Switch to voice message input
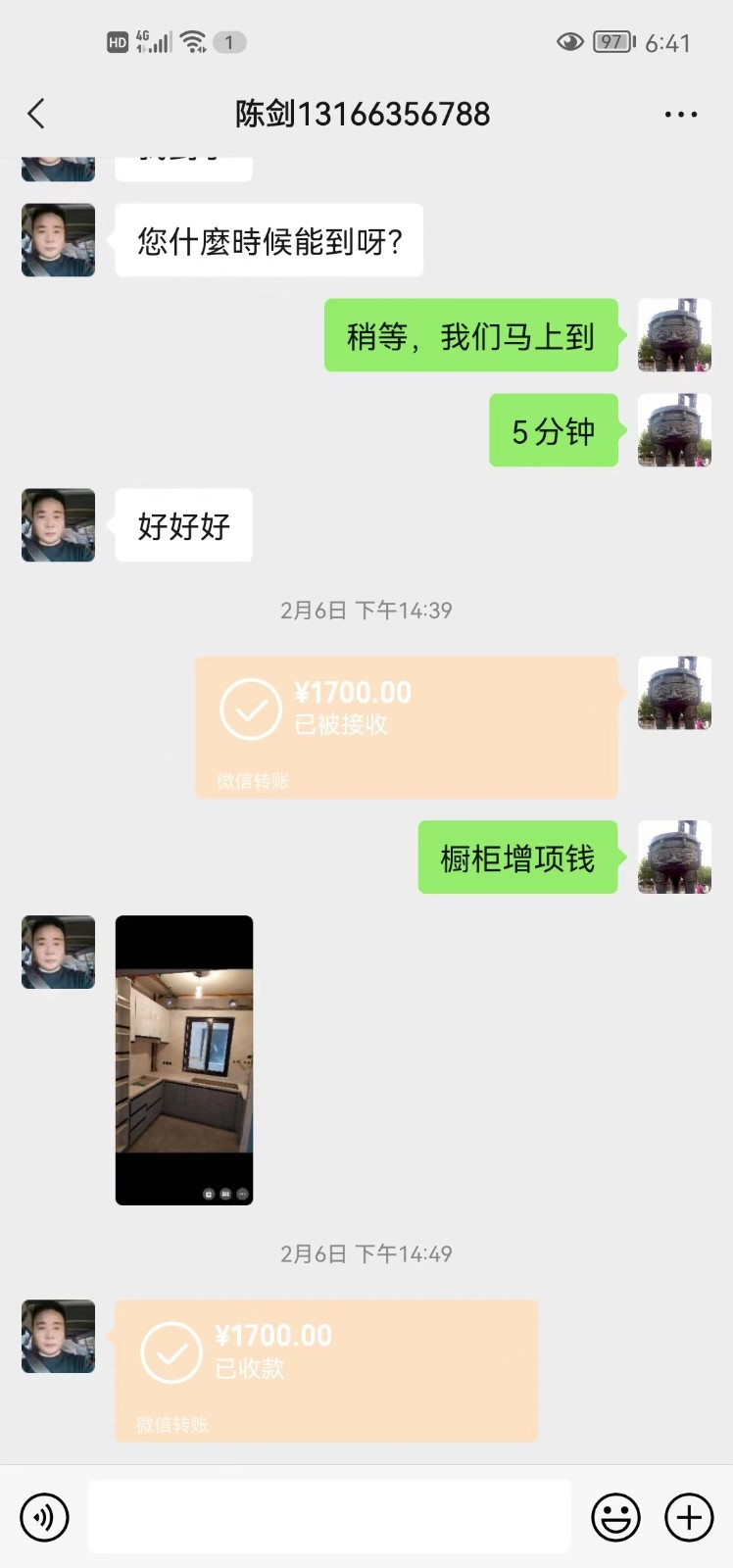Viewport: 733px width, 1568px height. click(x=44, y=1517)
